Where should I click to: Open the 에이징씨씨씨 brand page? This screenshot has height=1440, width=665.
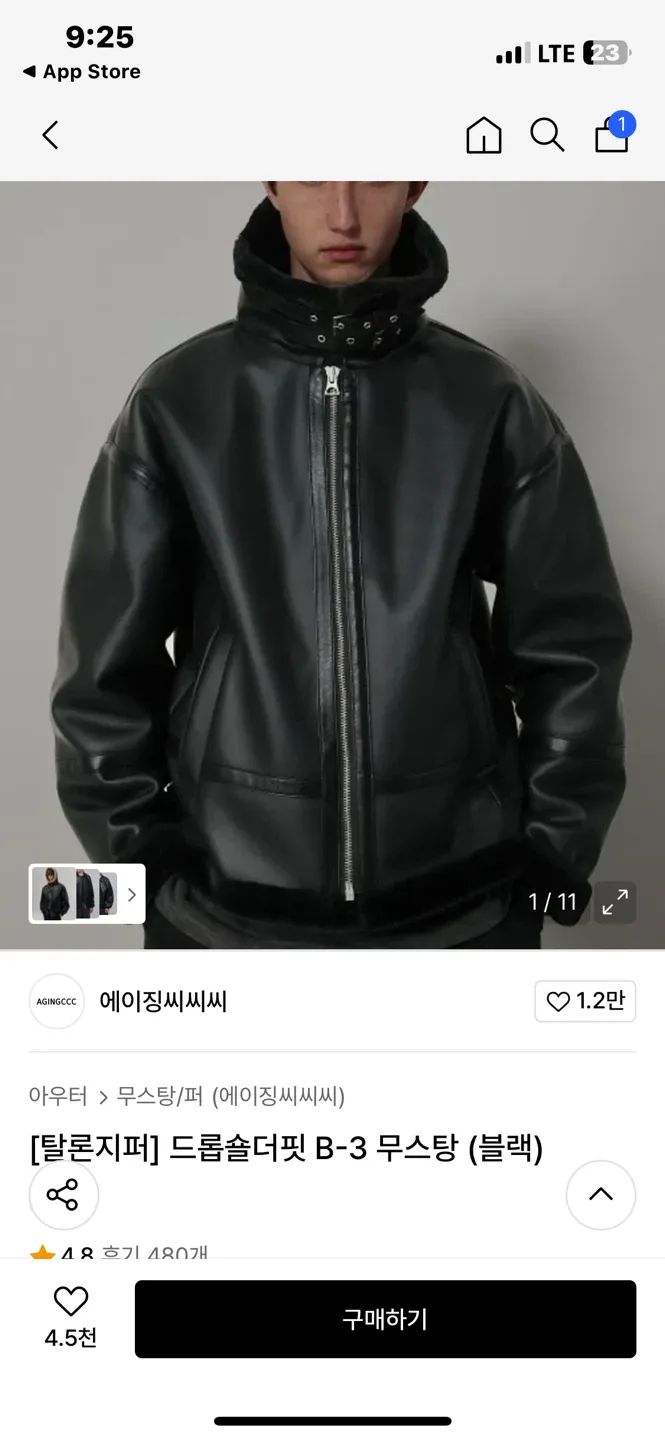pyautogui.click(x=162, y=1001)
